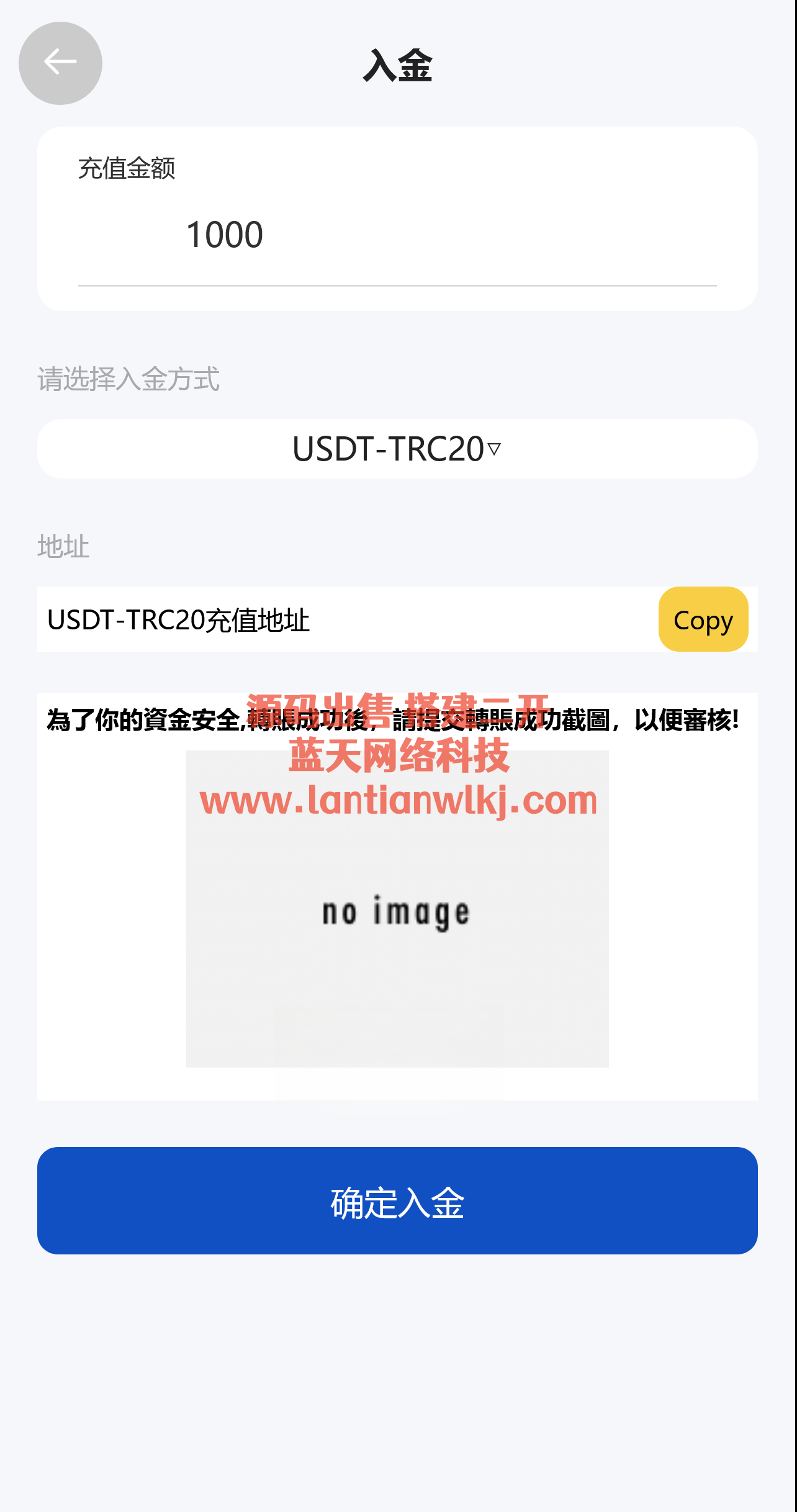This screenshot has width=797, height=1512.
Task: Confirm deposit with 确定入金 button
Action: [397, 1200]
